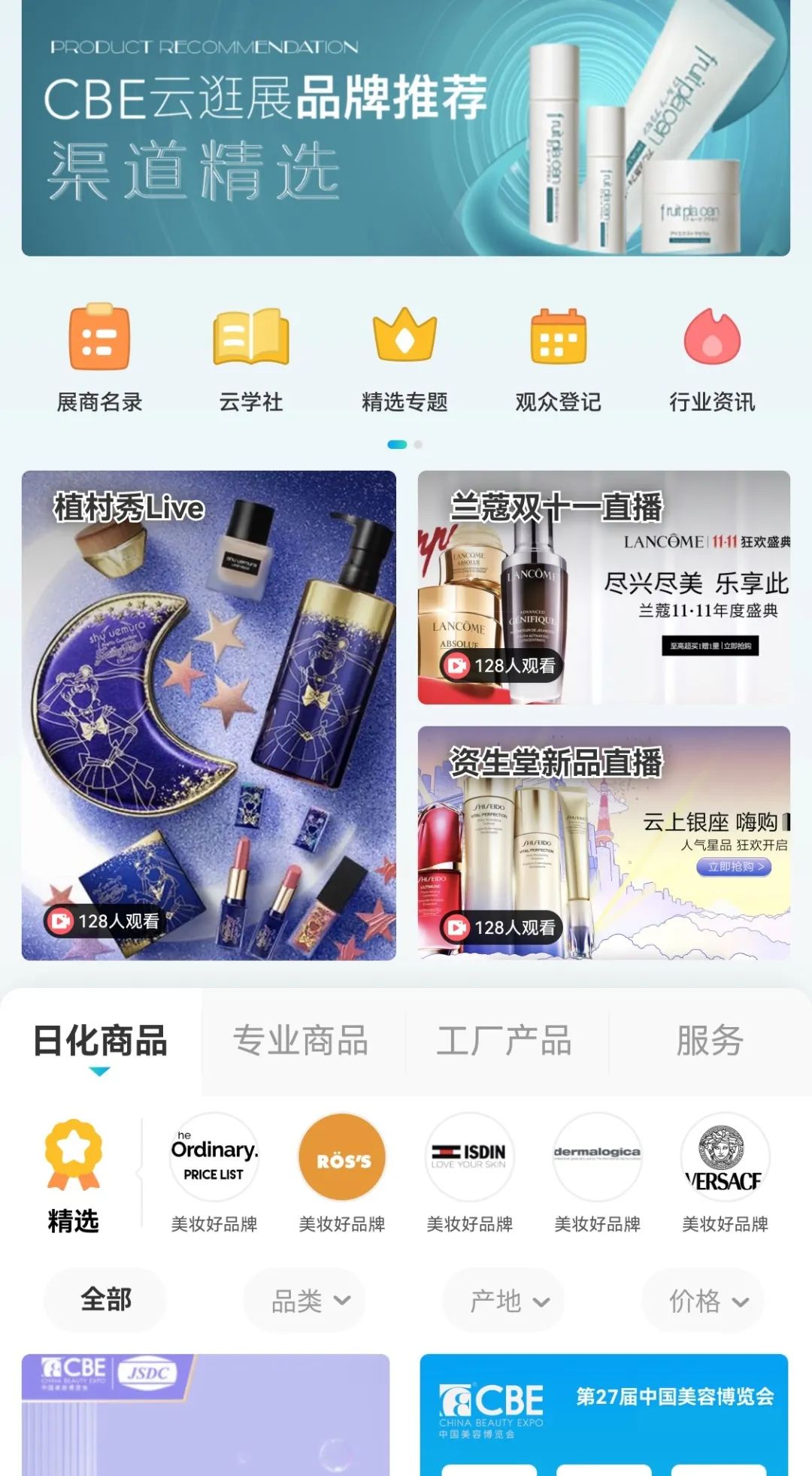Open the RÖS'S brand circle
The height and width of the screenshot is (1476, 812).
tap(341, 1158)
